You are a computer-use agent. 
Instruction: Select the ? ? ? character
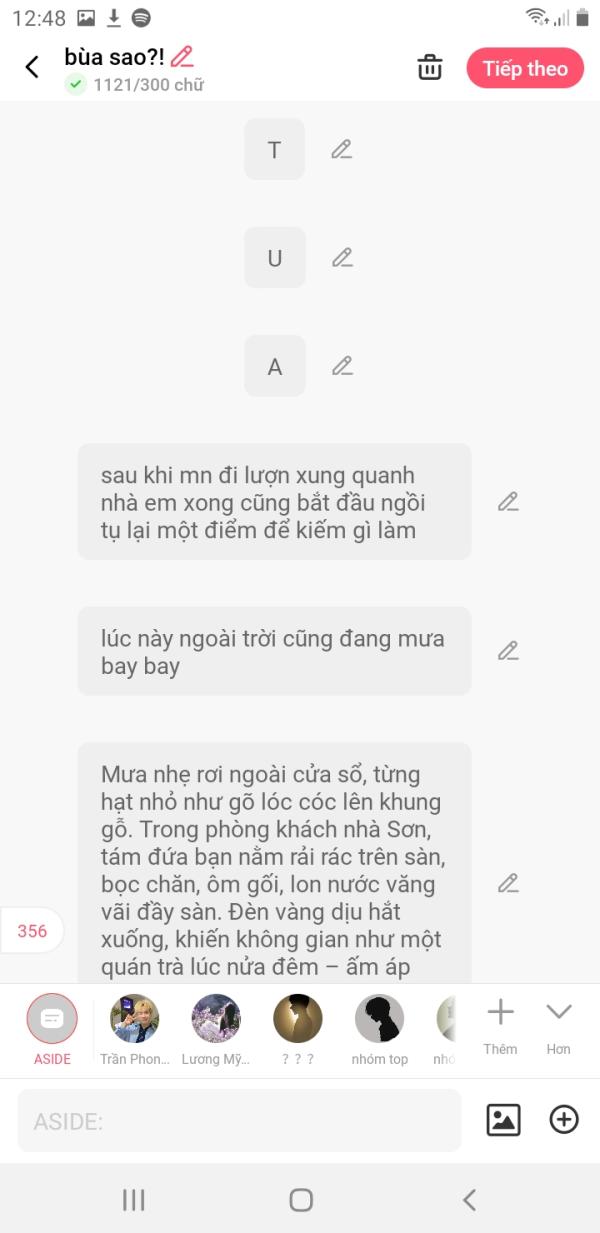pyautogui.click(x=298, y=1019)
